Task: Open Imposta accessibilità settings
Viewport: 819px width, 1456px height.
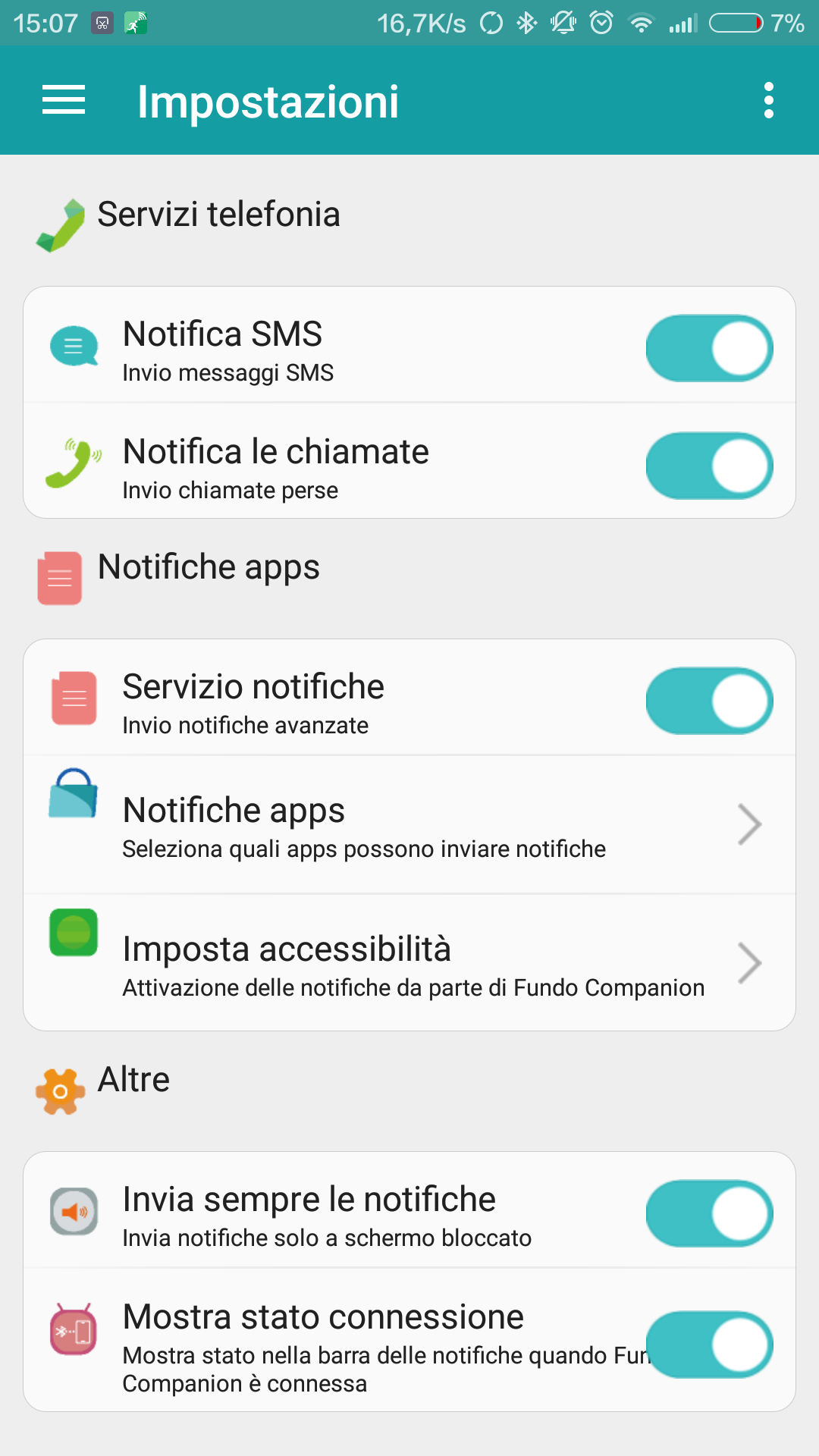Action: point(409,963)
